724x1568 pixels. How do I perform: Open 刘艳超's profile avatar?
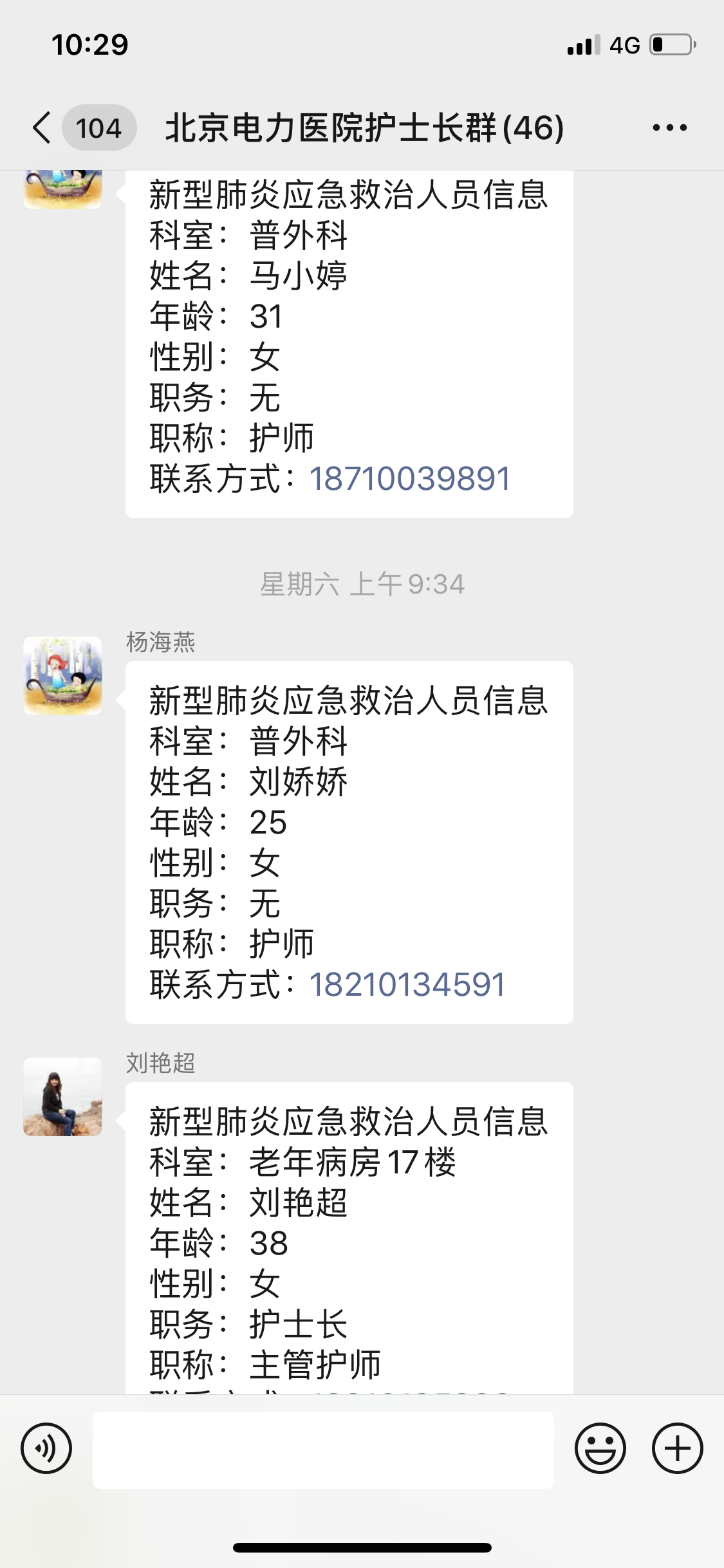pyautogui.click(x=62, y=1097)
